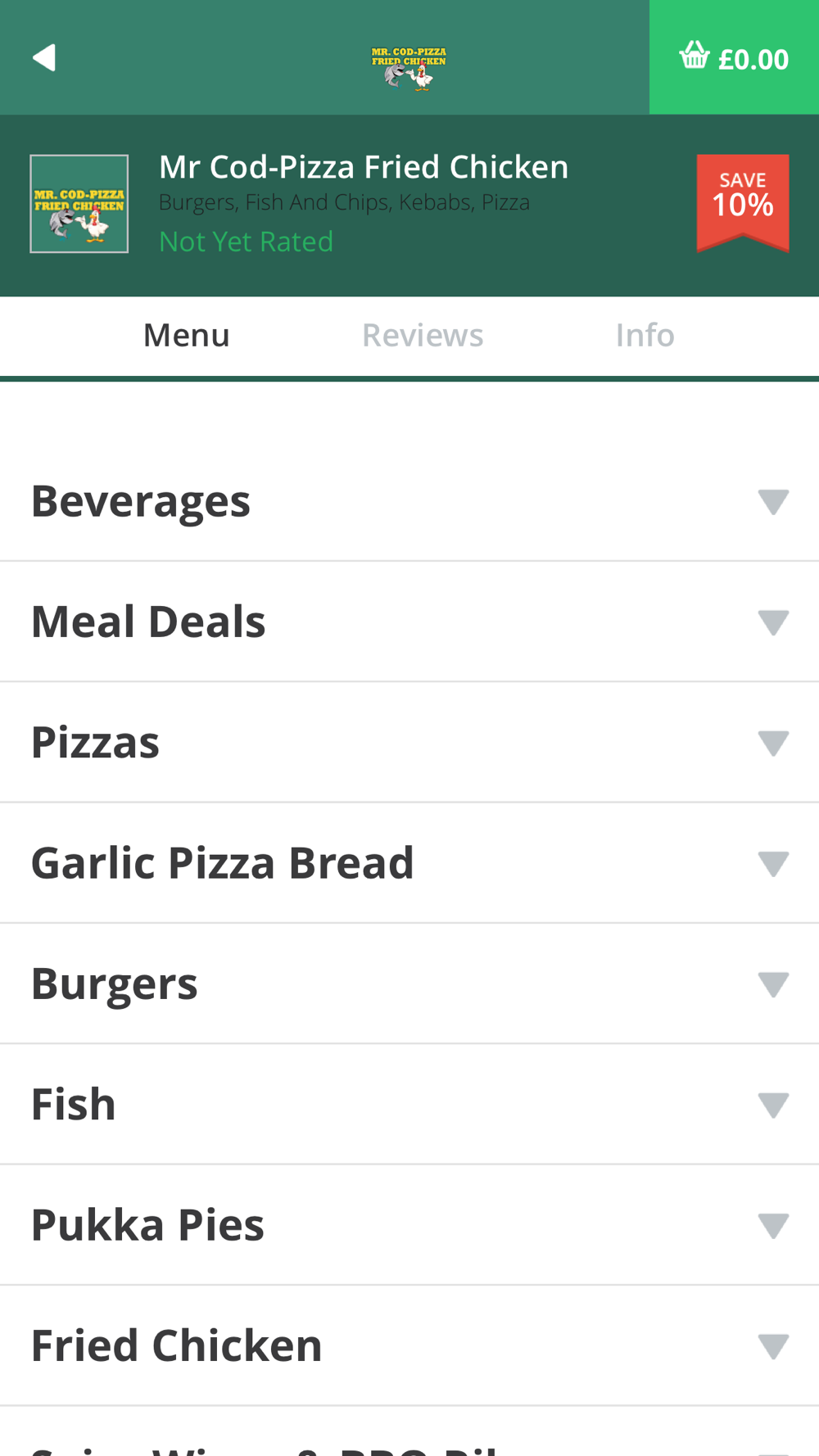Expand the Fish category

tap(409, 1104)
